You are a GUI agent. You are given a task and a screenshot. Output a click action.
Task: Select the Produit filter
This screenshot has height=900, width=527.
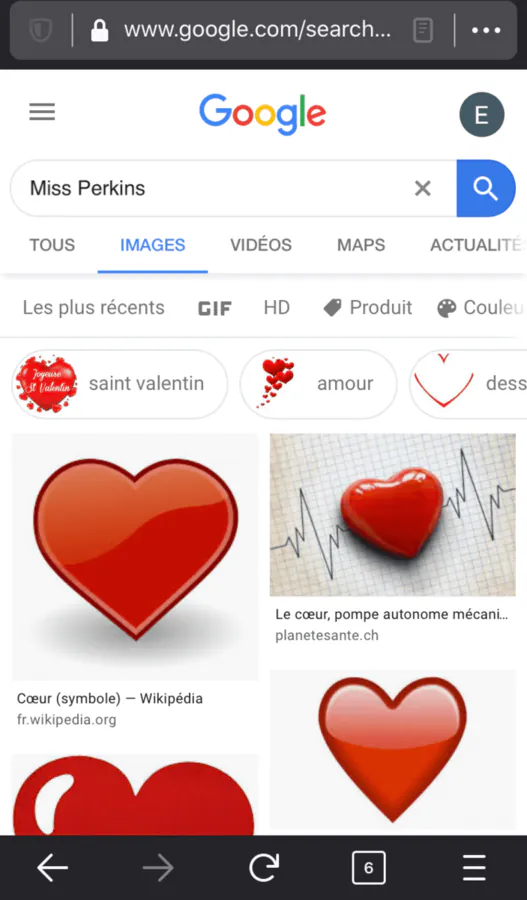coord(367,308)
